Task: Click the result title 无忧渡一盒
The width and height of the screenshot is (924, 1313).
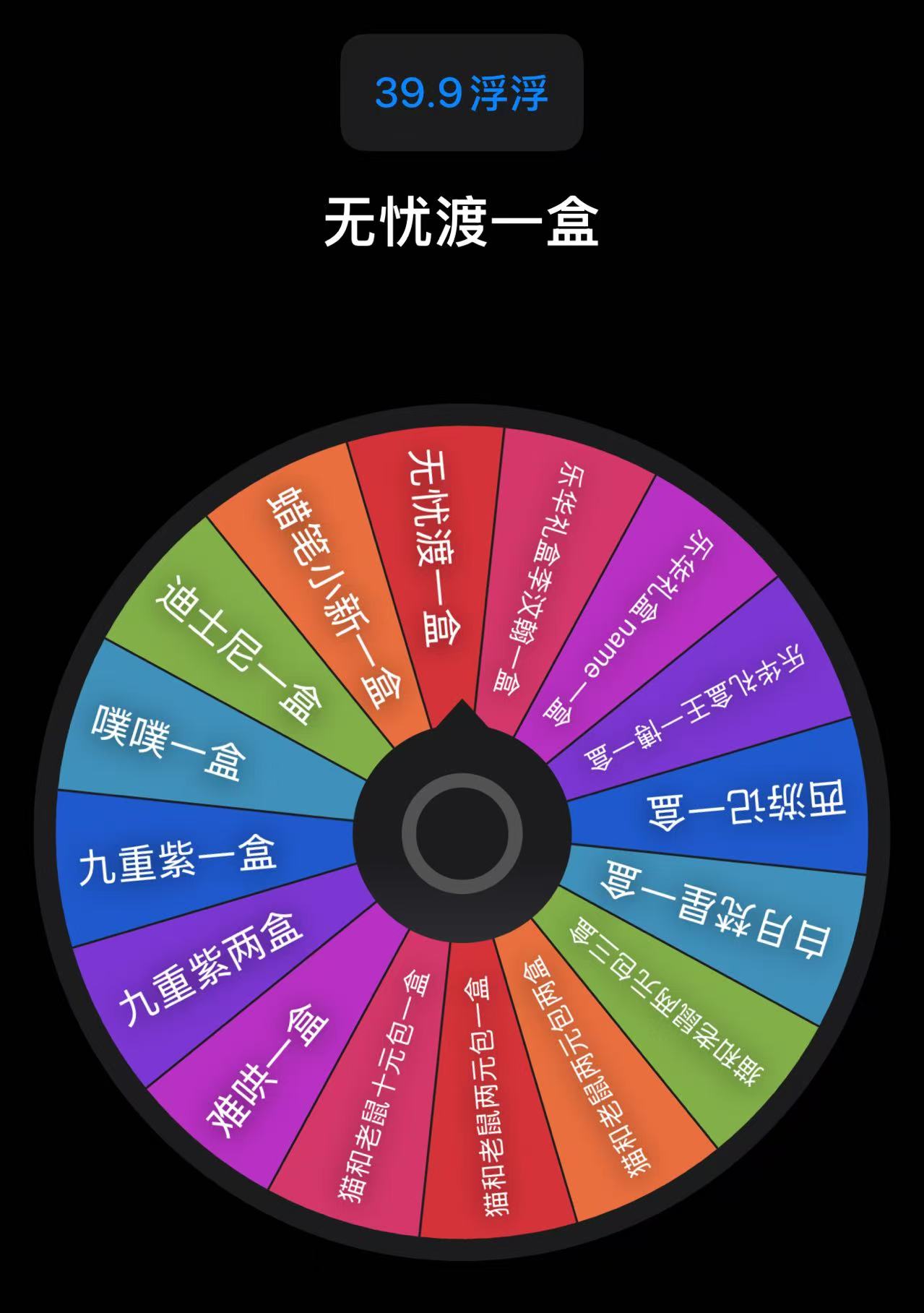Action: (x=462, y=220)
